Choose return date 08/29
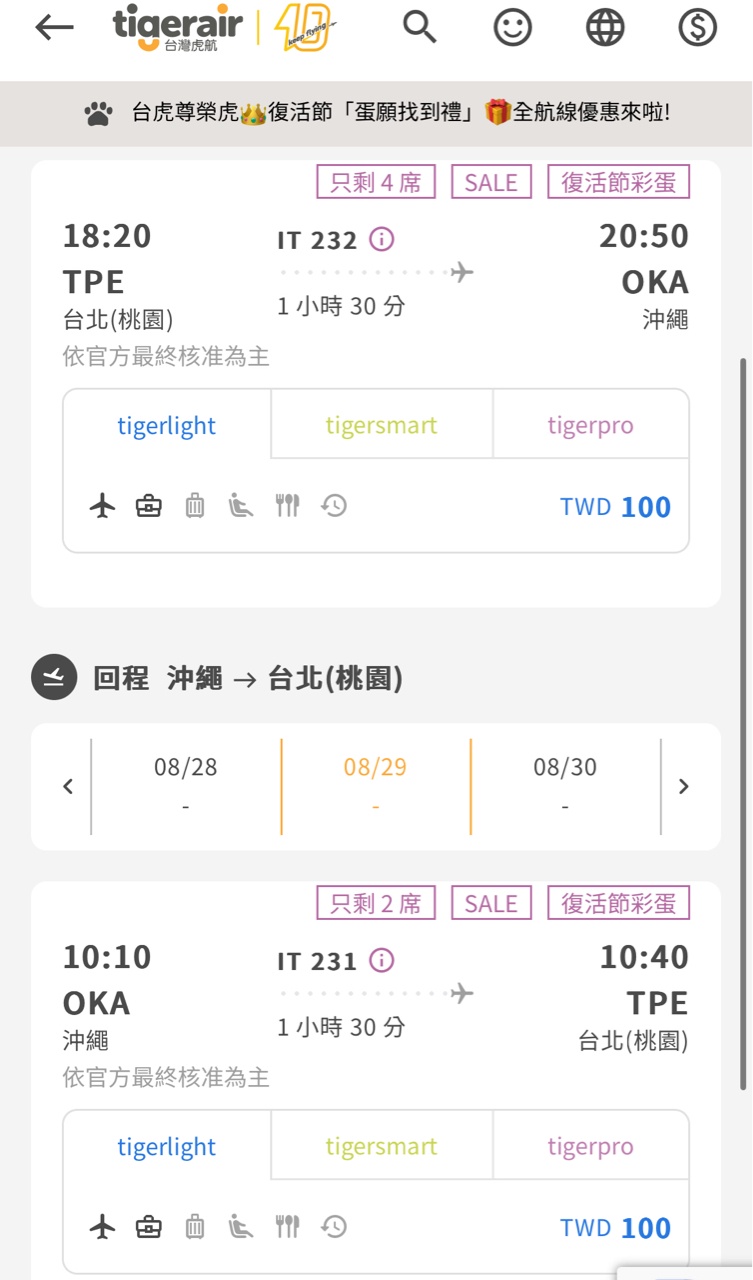 pyautogui.click(x=376, y=786)
